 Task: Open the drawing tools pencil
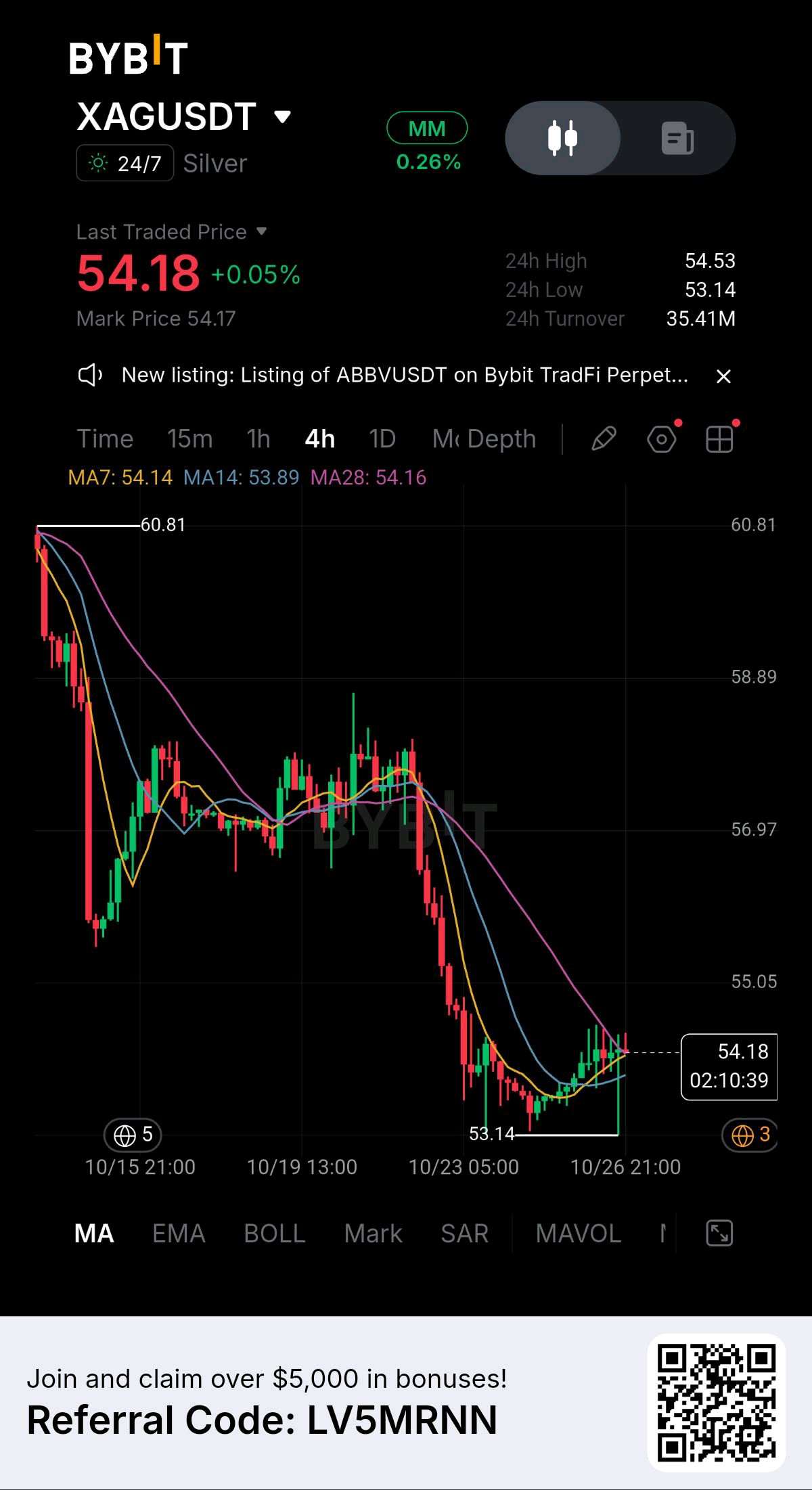pos(604,439)
